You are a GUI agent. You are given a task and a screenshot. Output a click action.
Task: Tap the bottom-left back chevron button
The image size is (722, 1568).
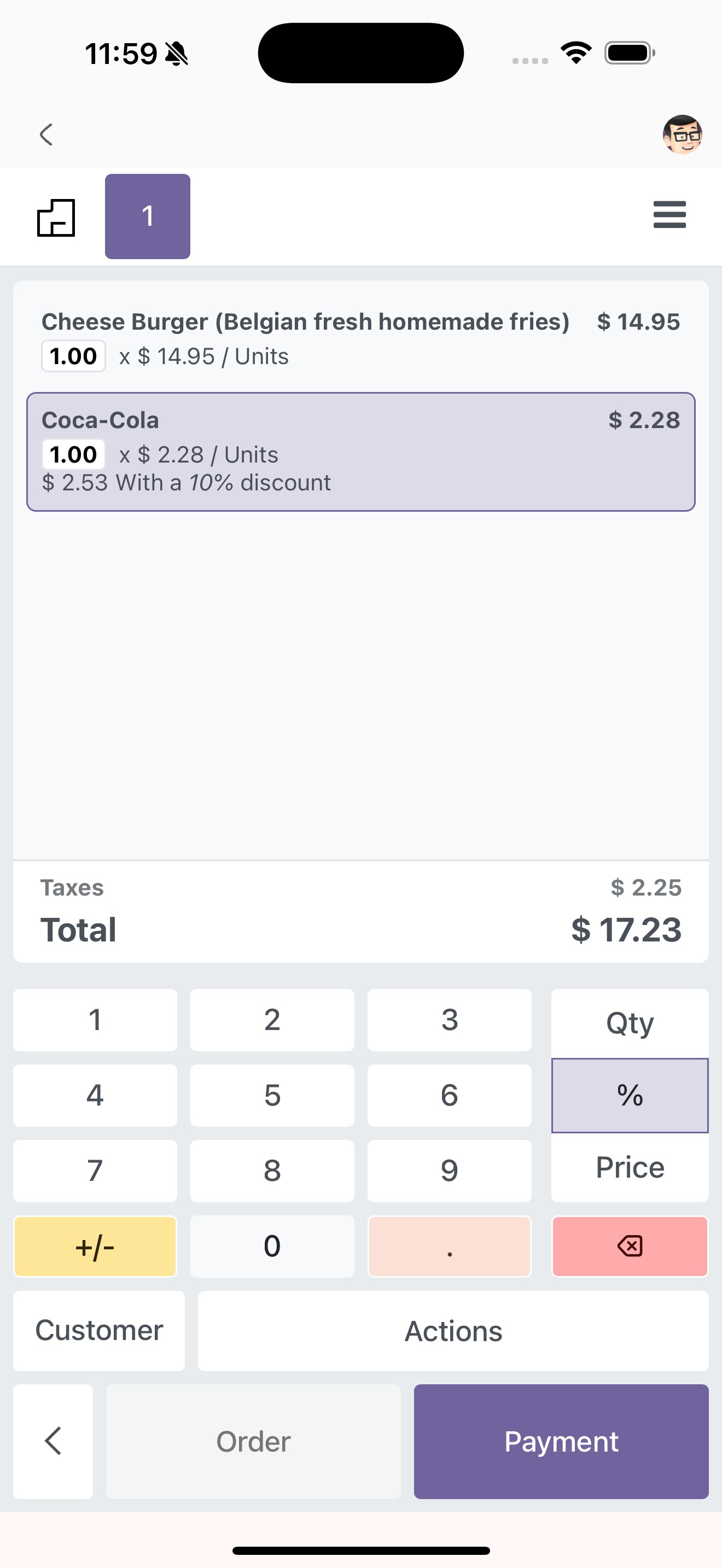pos(53,1442)
